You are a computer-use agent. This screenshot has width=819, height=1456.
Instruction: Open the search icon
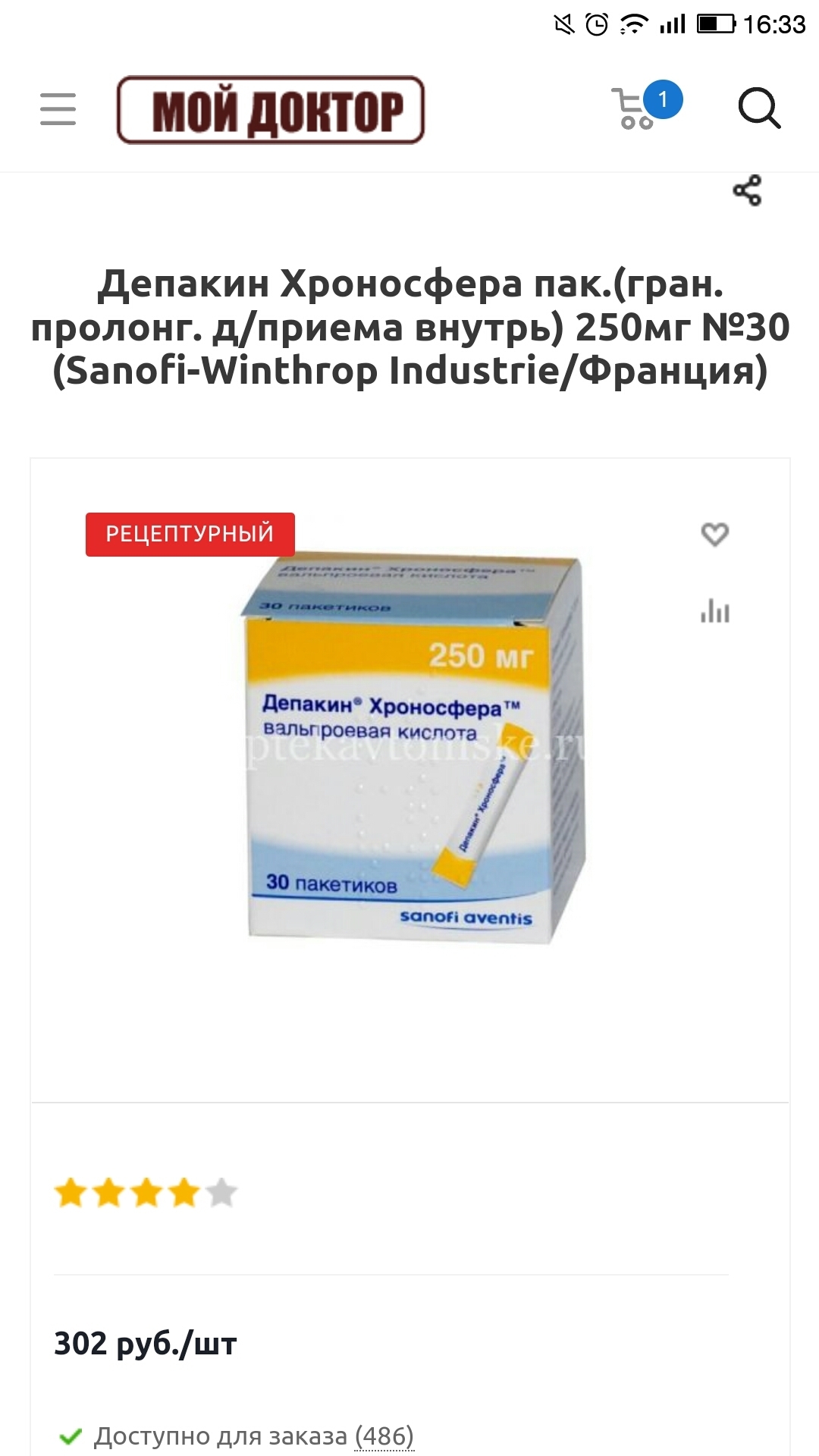click(x=759, y=109)
